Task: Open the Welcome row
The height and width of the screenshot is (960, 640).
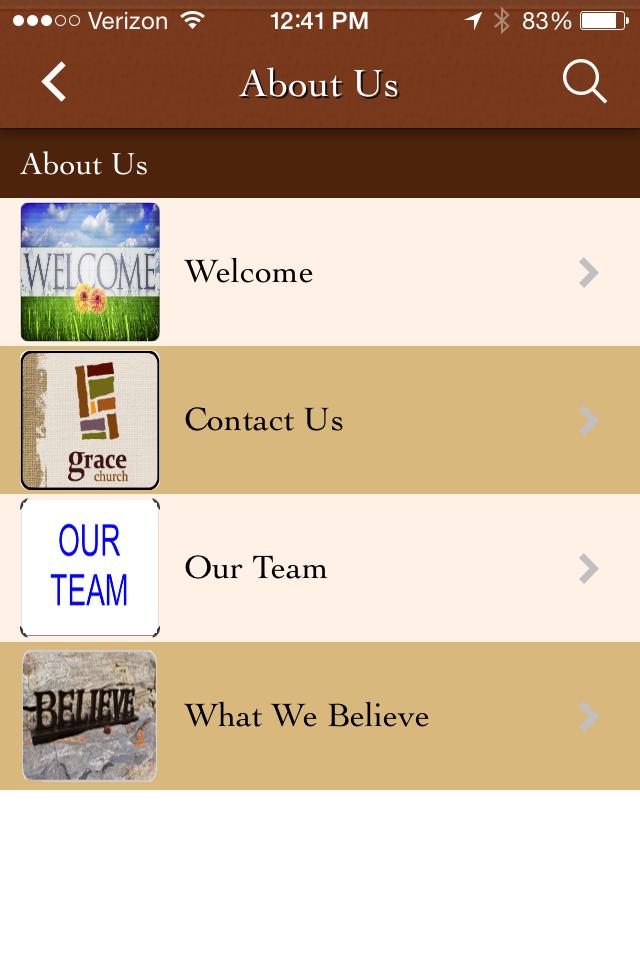Action: click(x=320, y=272)
